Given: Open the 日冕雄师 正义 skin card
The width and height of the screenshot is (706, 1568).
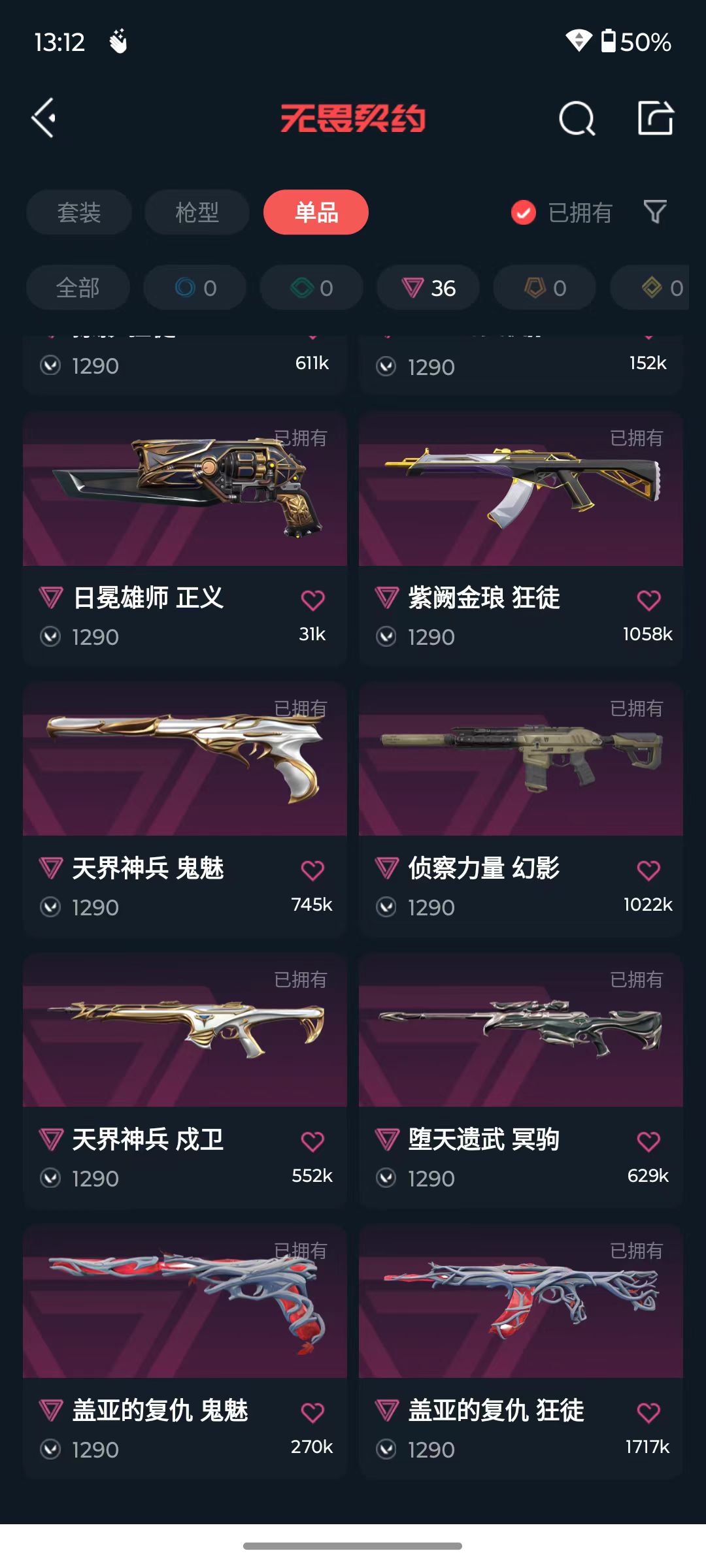Looking at the screenshot, I should click(x=185, y=538).
